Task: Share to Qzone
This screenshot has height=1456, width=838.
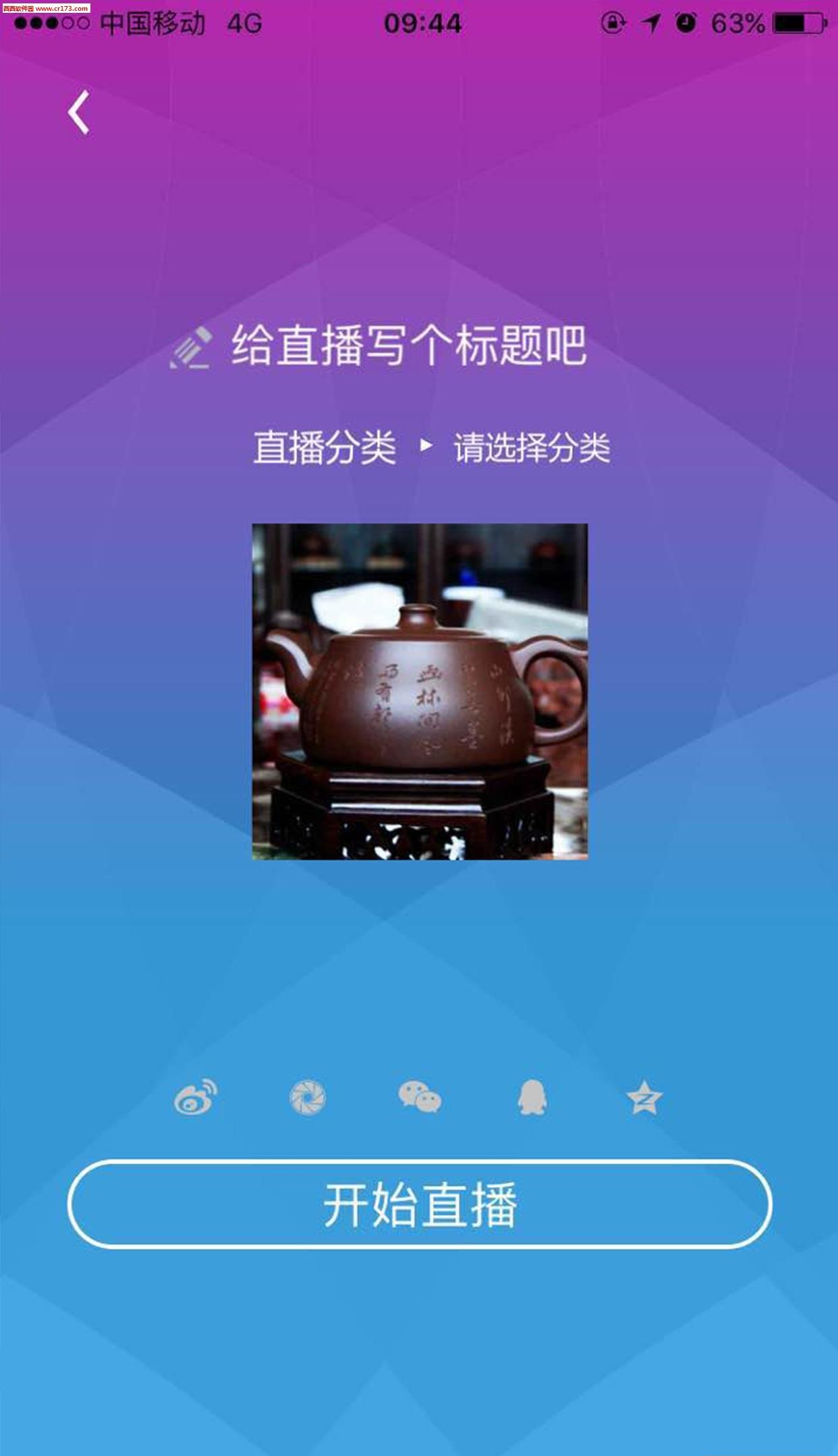Action: pos(644,1098)
